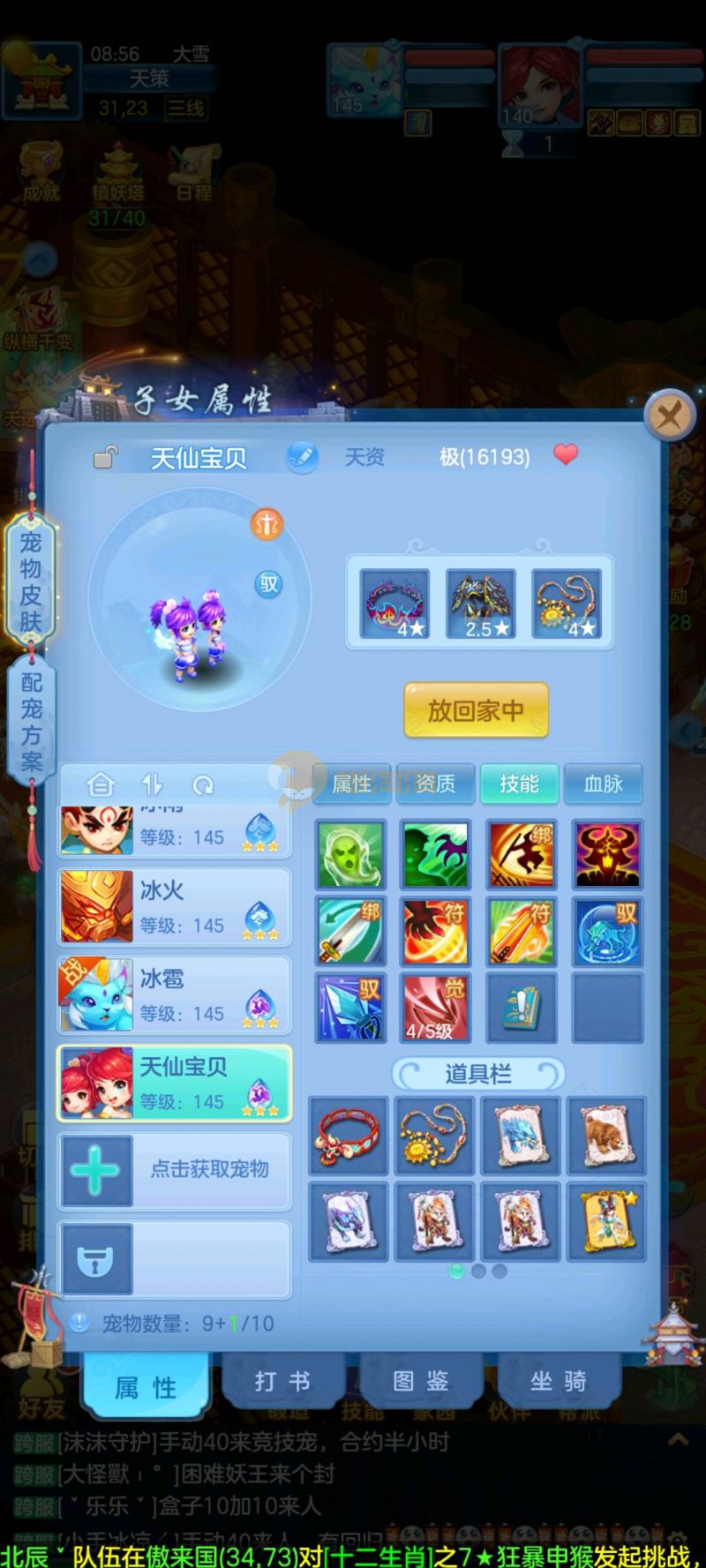Open the 宠物皮肤 side tab
Viewport: 706px width, 1568px height.
(x=31, y=581)
